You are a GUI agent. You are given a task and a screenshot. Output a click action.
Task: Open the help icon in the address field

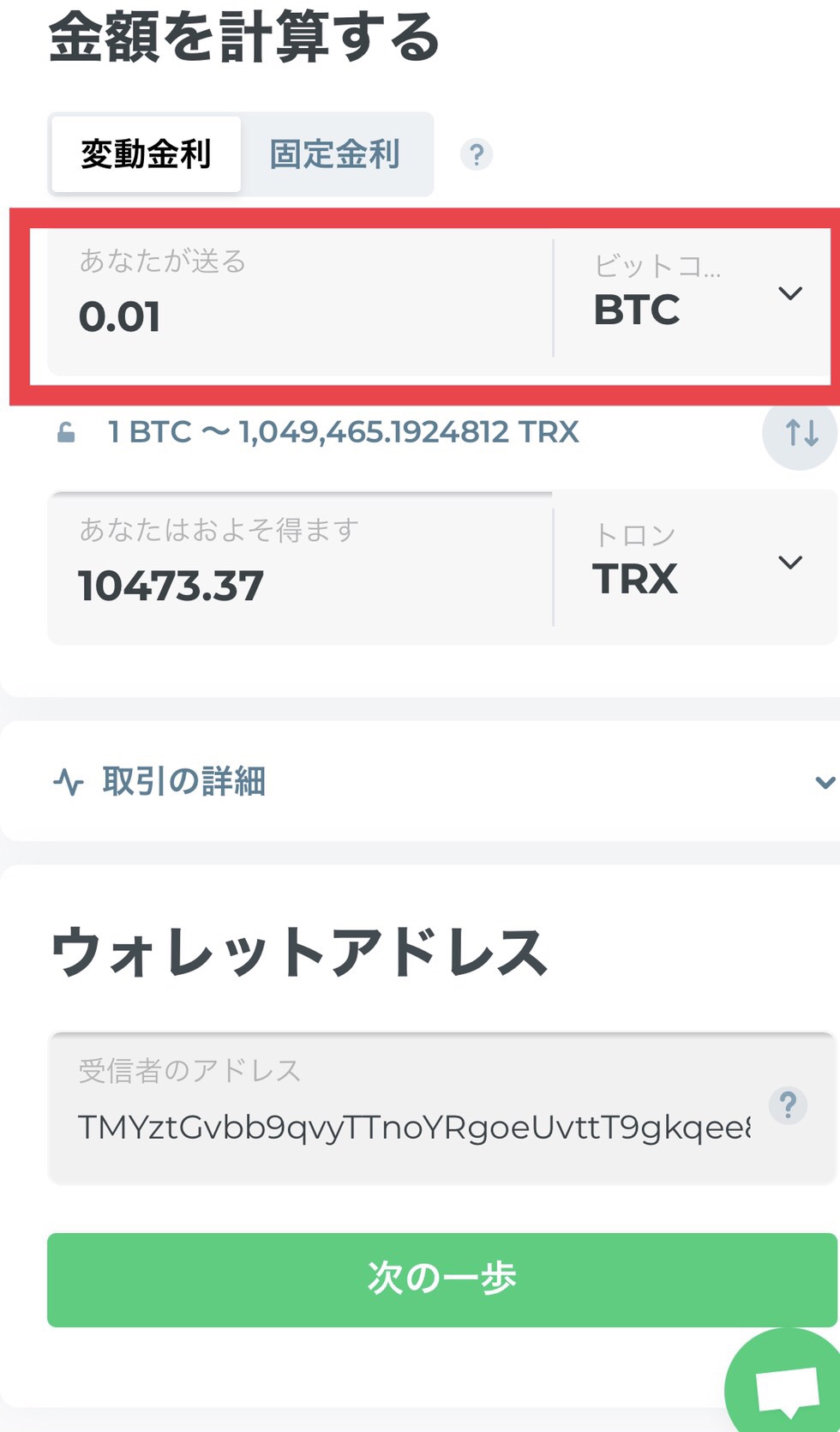(x=788, y=1105)
